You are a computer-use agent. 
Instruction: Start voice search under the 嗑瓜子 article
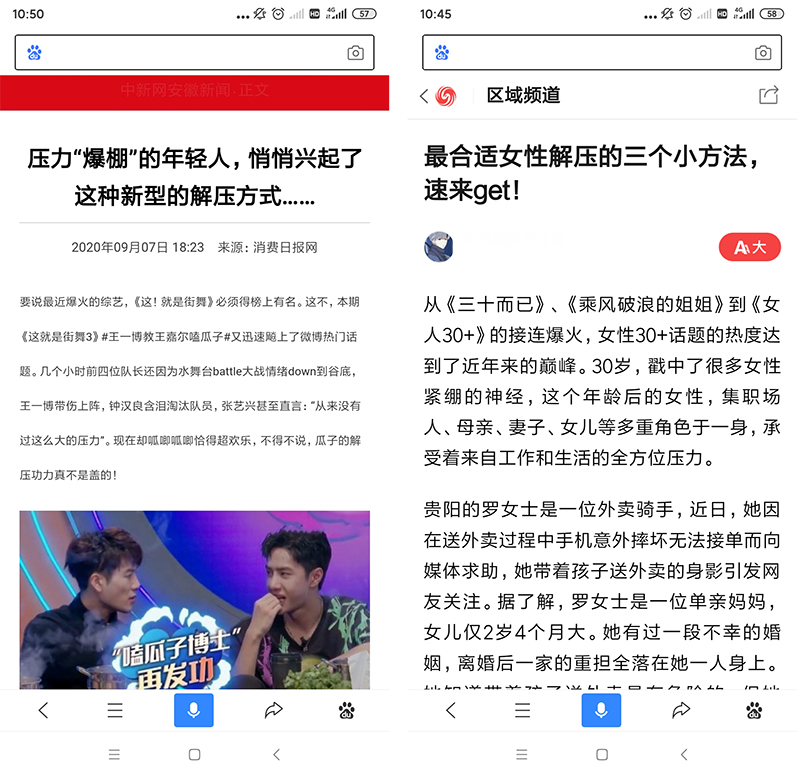pyautogui.click(x=194, y=710)
